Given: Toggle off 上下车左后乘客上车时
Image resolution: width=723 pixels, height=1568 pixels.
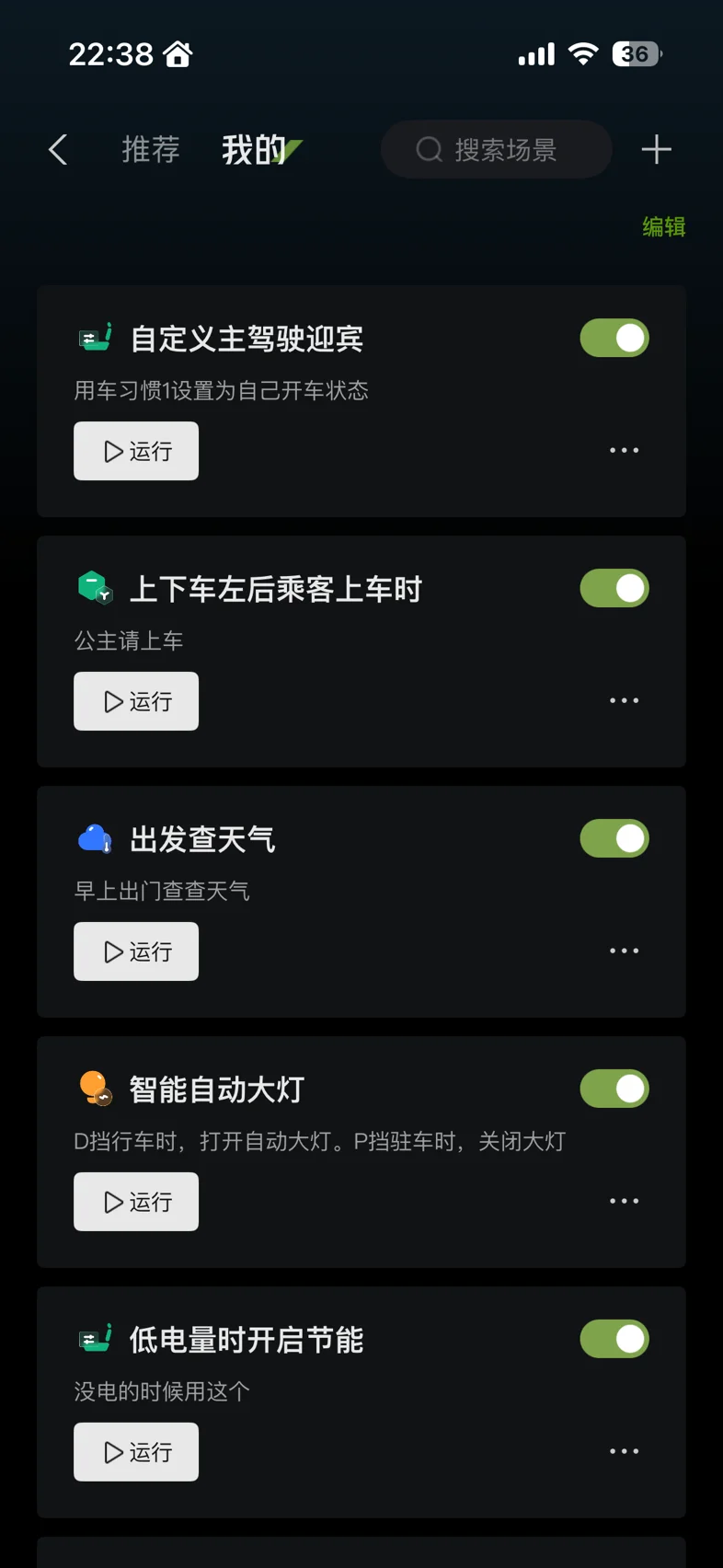Looking at the screenshot, I should pos(614,589).
